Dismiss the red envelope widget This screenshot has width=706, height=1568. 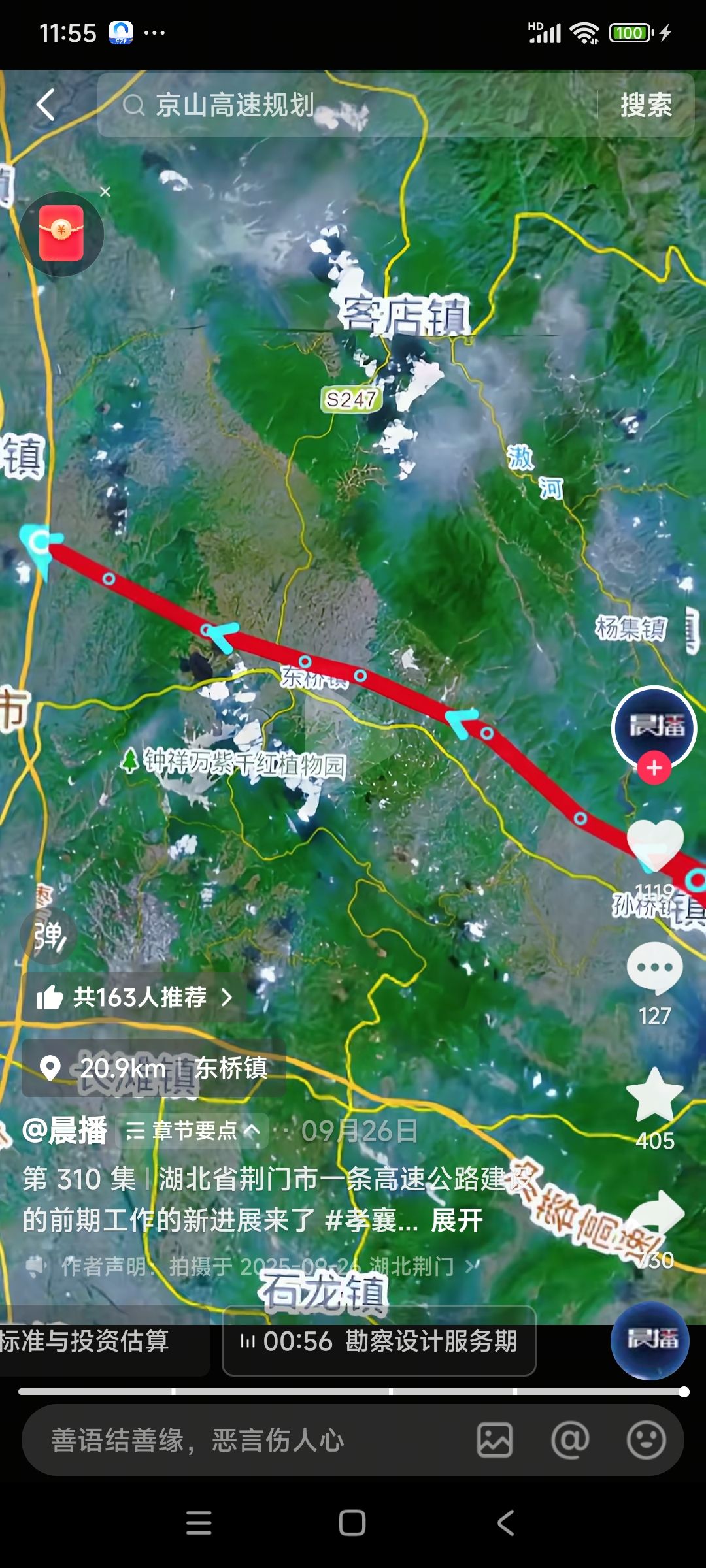coord(105,192)
